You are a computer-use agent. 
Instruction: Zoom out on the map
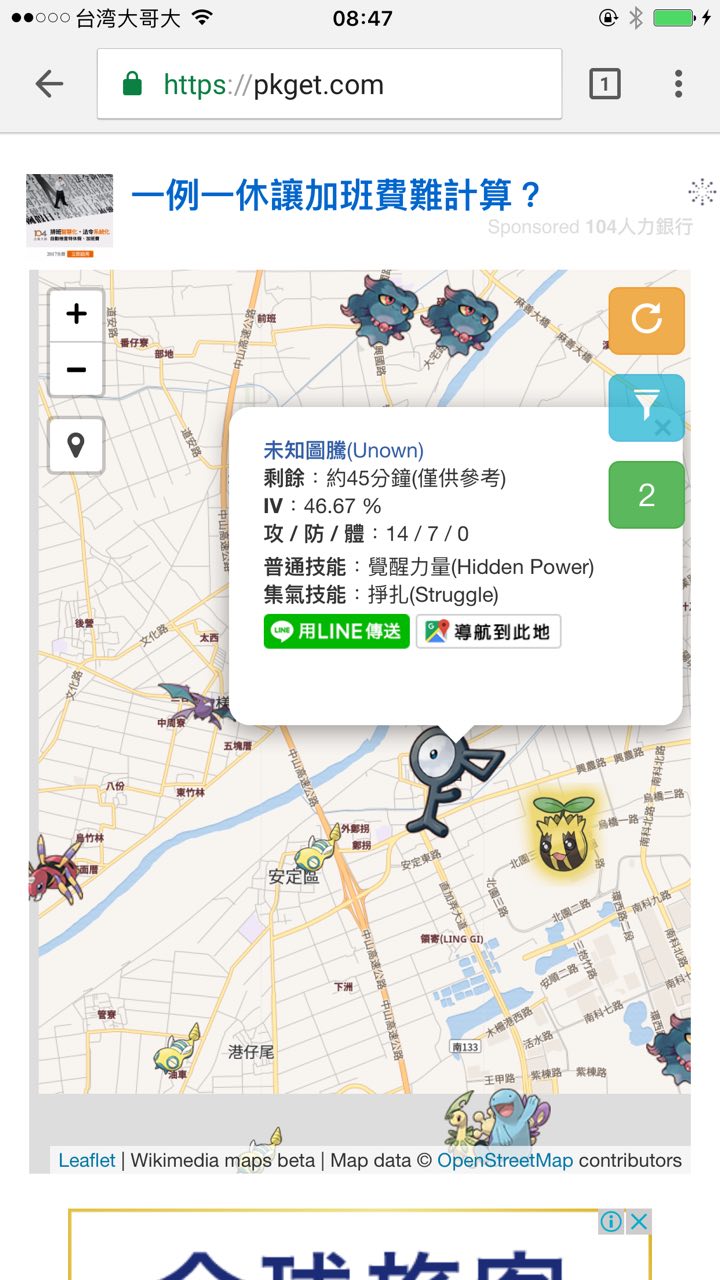coord(76,369)
